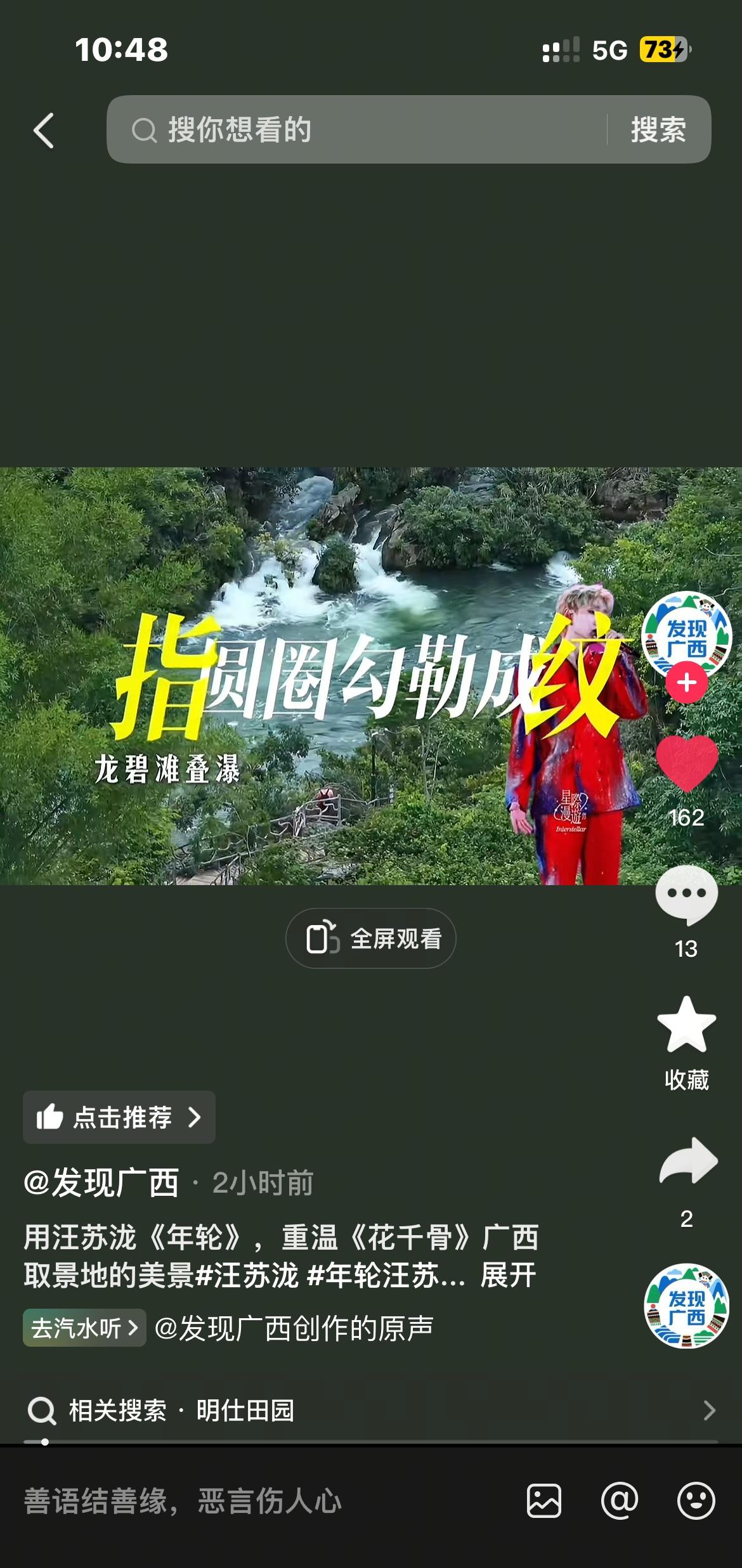
Task: Tap the 点击推荐 recommend button
Action: click(119, 1117)
